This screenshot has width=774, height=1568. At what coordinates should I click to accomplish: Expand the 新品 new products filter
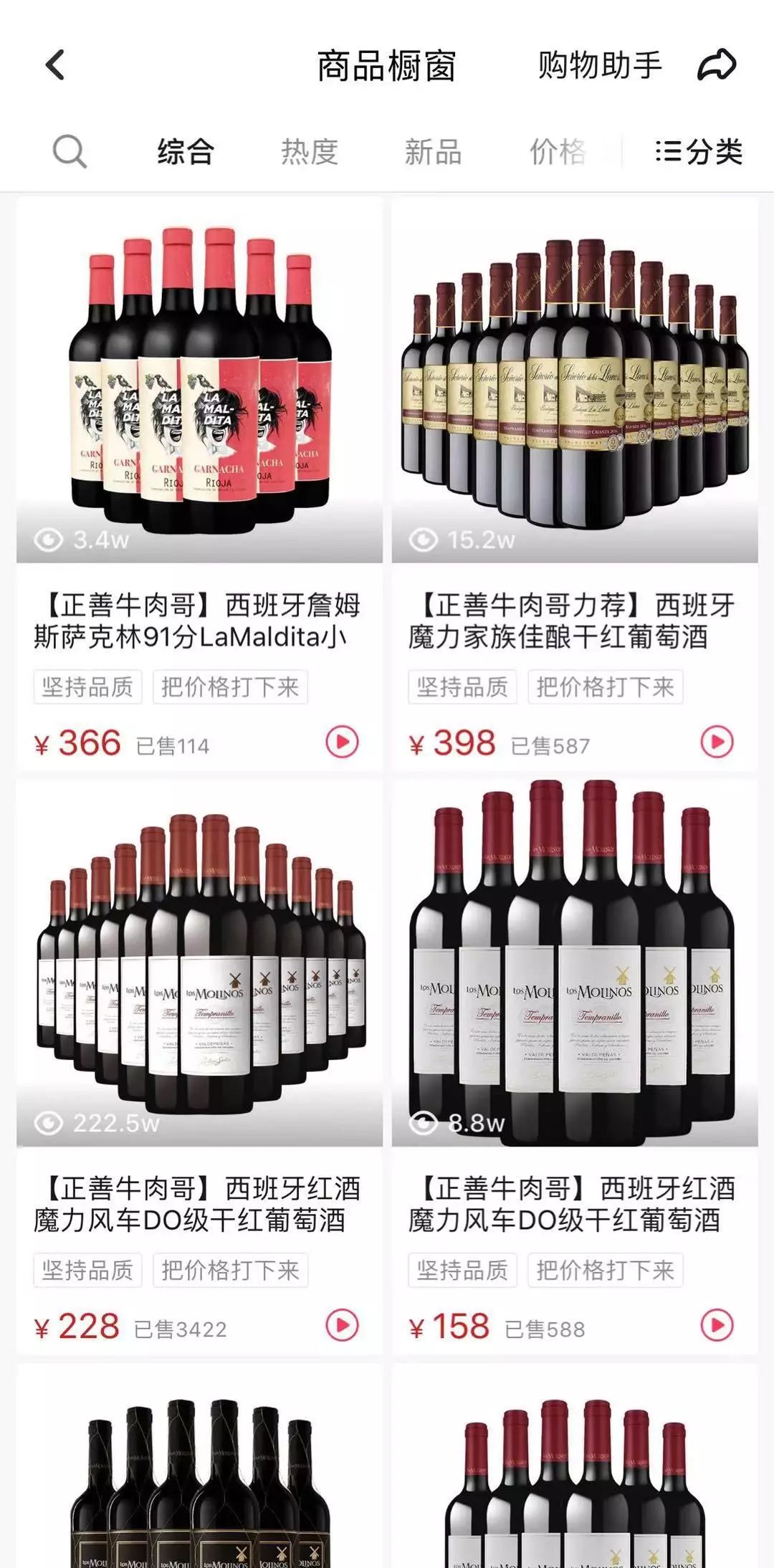[x=433, y=151]
